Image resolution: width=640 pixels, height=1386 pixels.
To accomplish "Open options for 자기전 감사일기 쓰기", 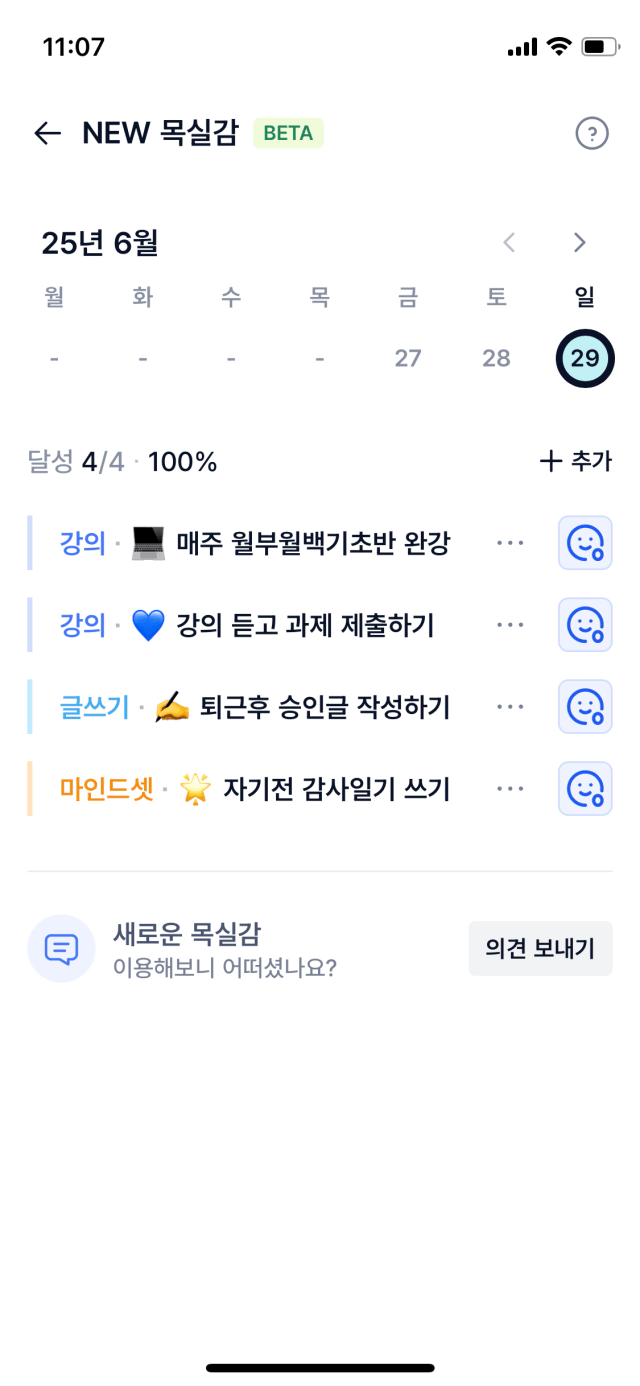I will pos(510,789).
